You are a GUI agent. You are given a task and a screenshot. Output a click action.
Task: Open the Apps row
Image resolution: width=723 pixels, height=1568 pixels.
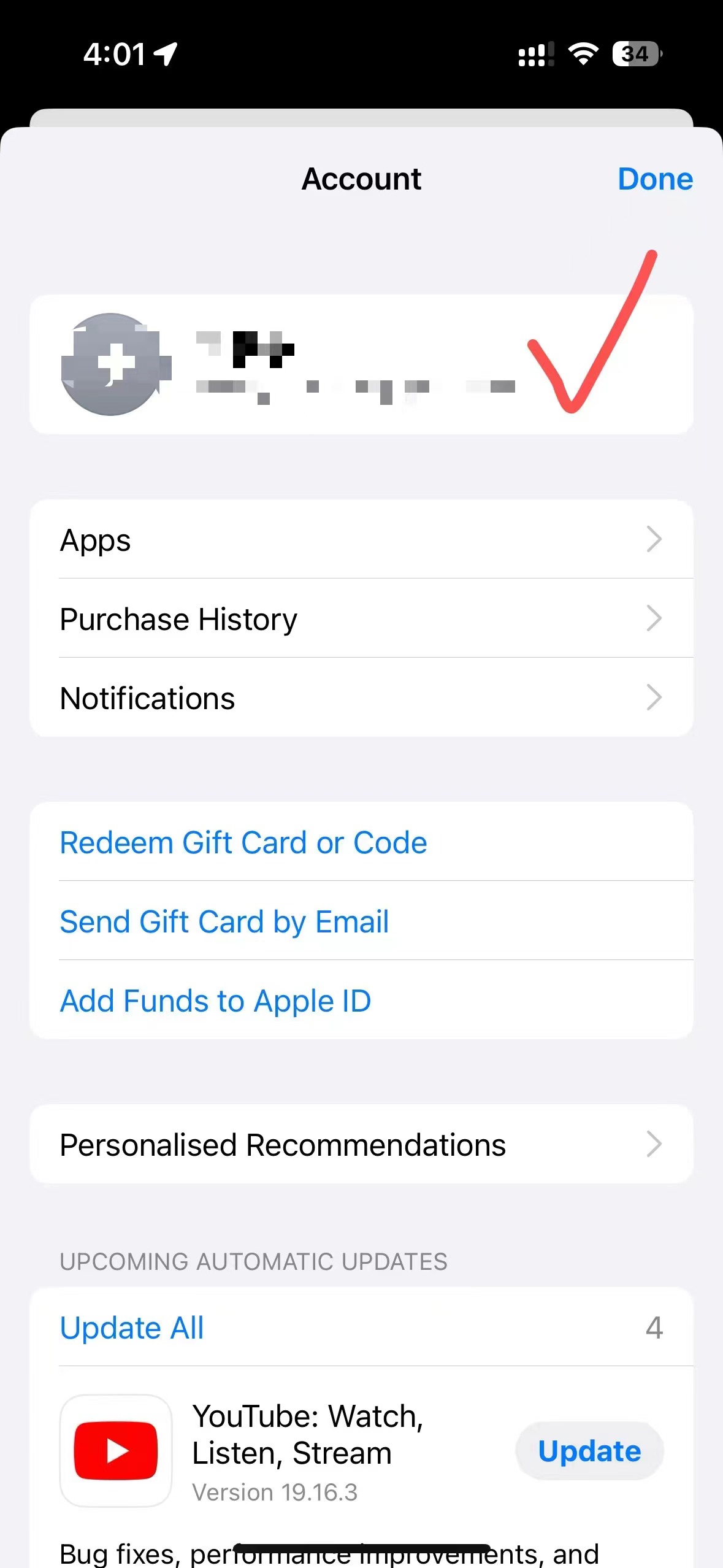tap(361, 540)
